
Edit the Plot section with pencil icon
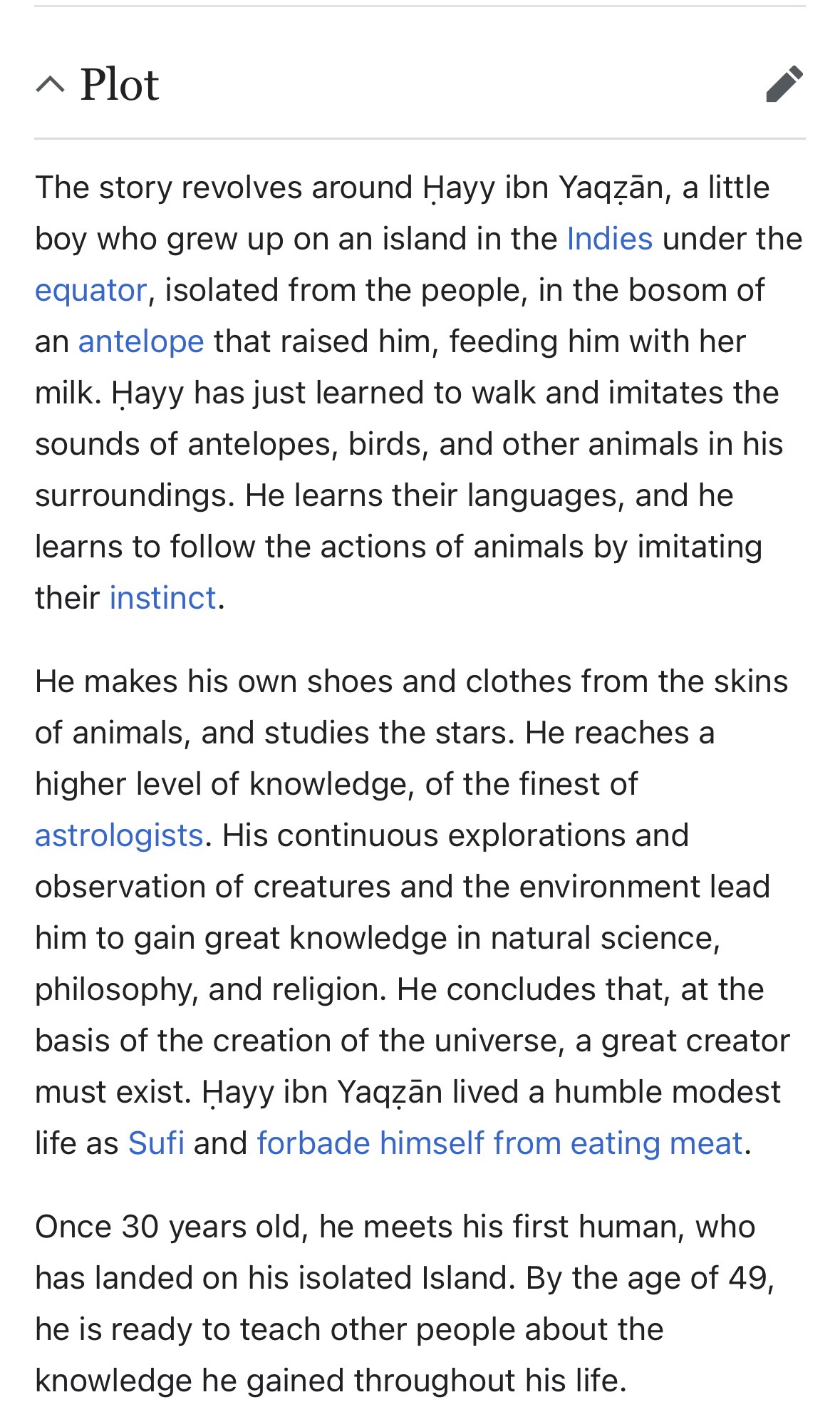click(784, 85)
